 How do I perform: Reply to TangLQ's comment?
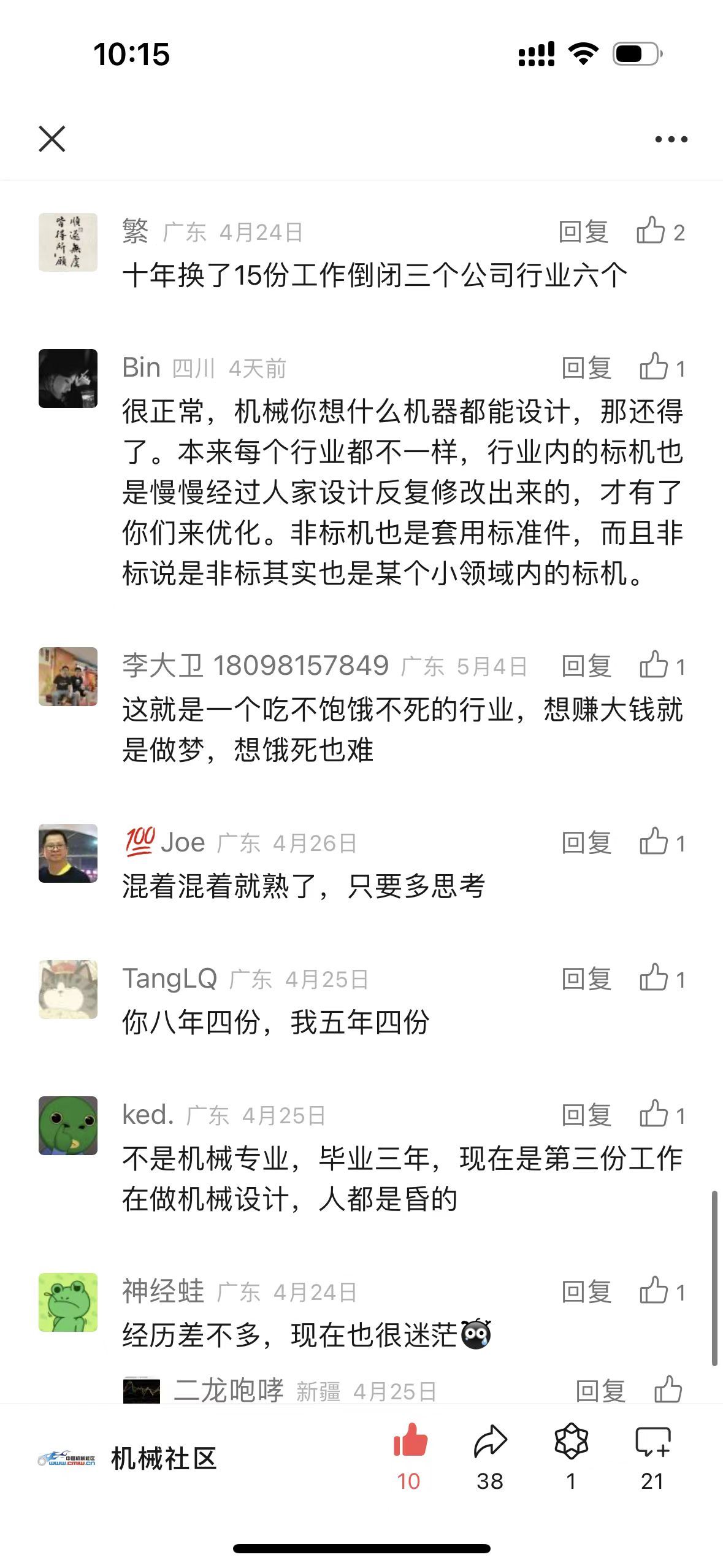[x=586, y=979]
